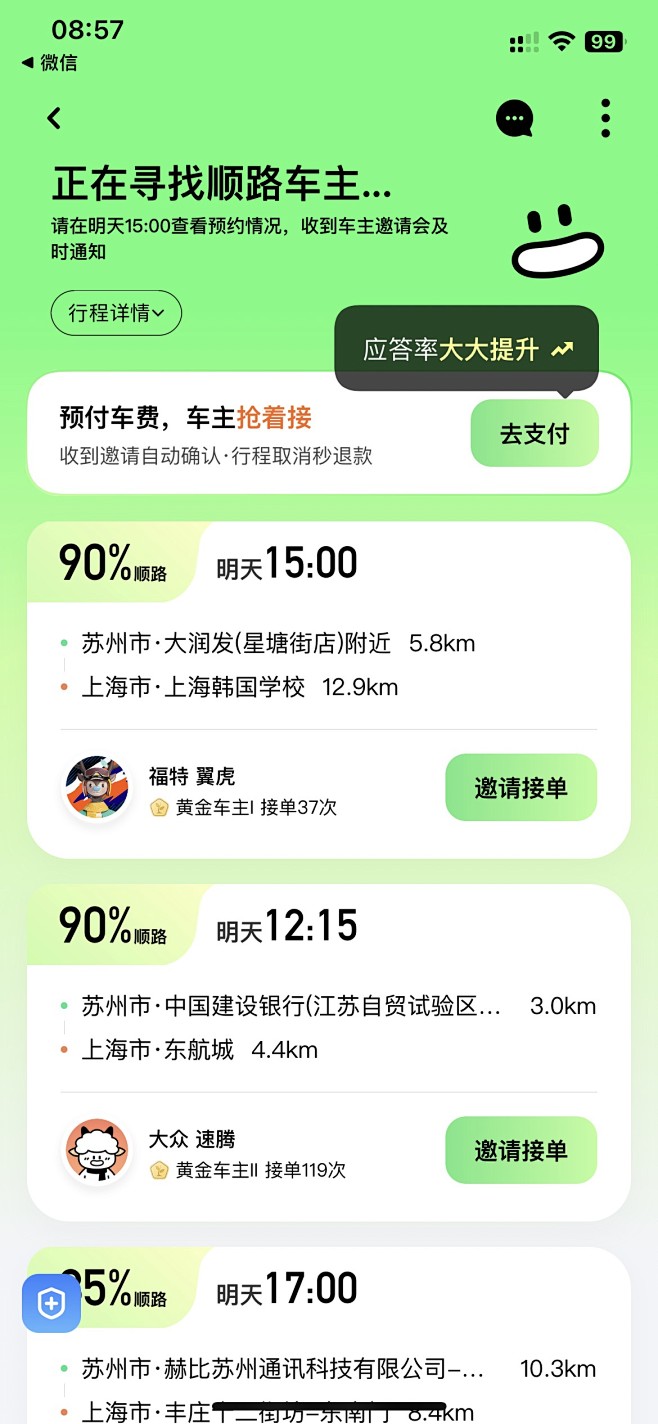View the 福特 翼虎 driver's avatar profile
Screen dimensions: 658x1424
point(97,789)
